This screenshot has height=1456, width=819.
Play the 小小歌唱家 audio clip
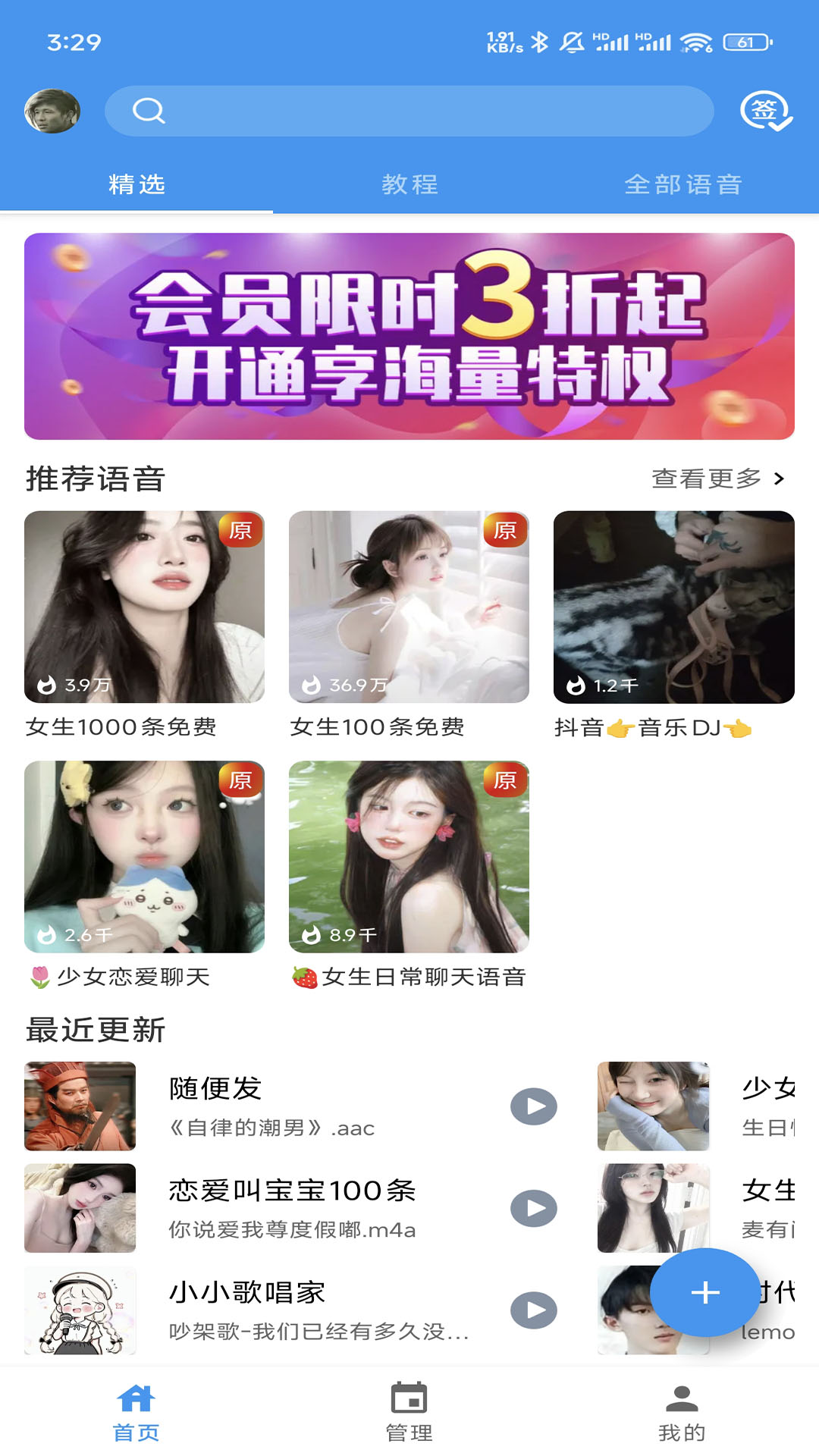coord(533,1310)
